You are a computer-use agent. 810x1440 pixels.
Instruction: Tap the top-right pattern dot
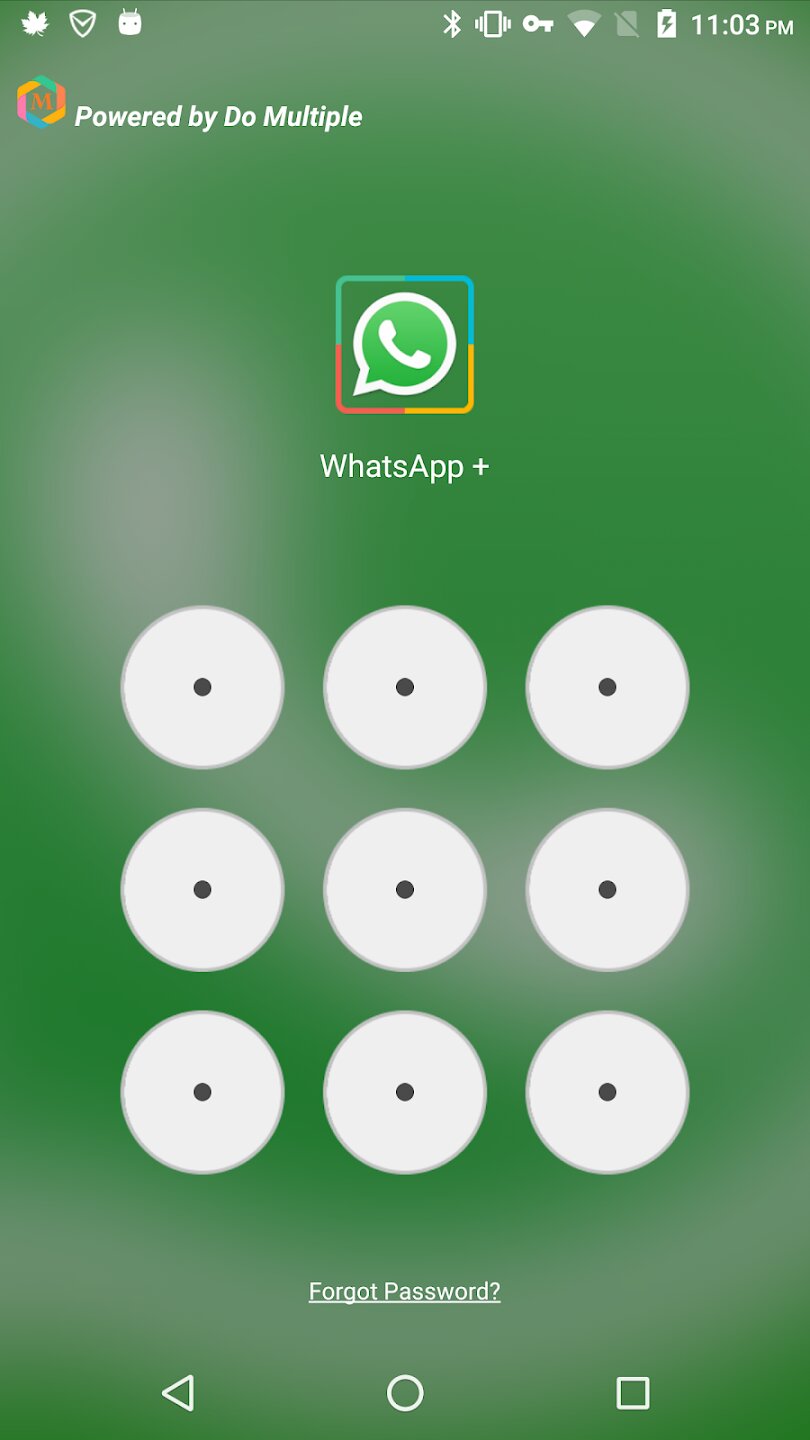point(607,687)
